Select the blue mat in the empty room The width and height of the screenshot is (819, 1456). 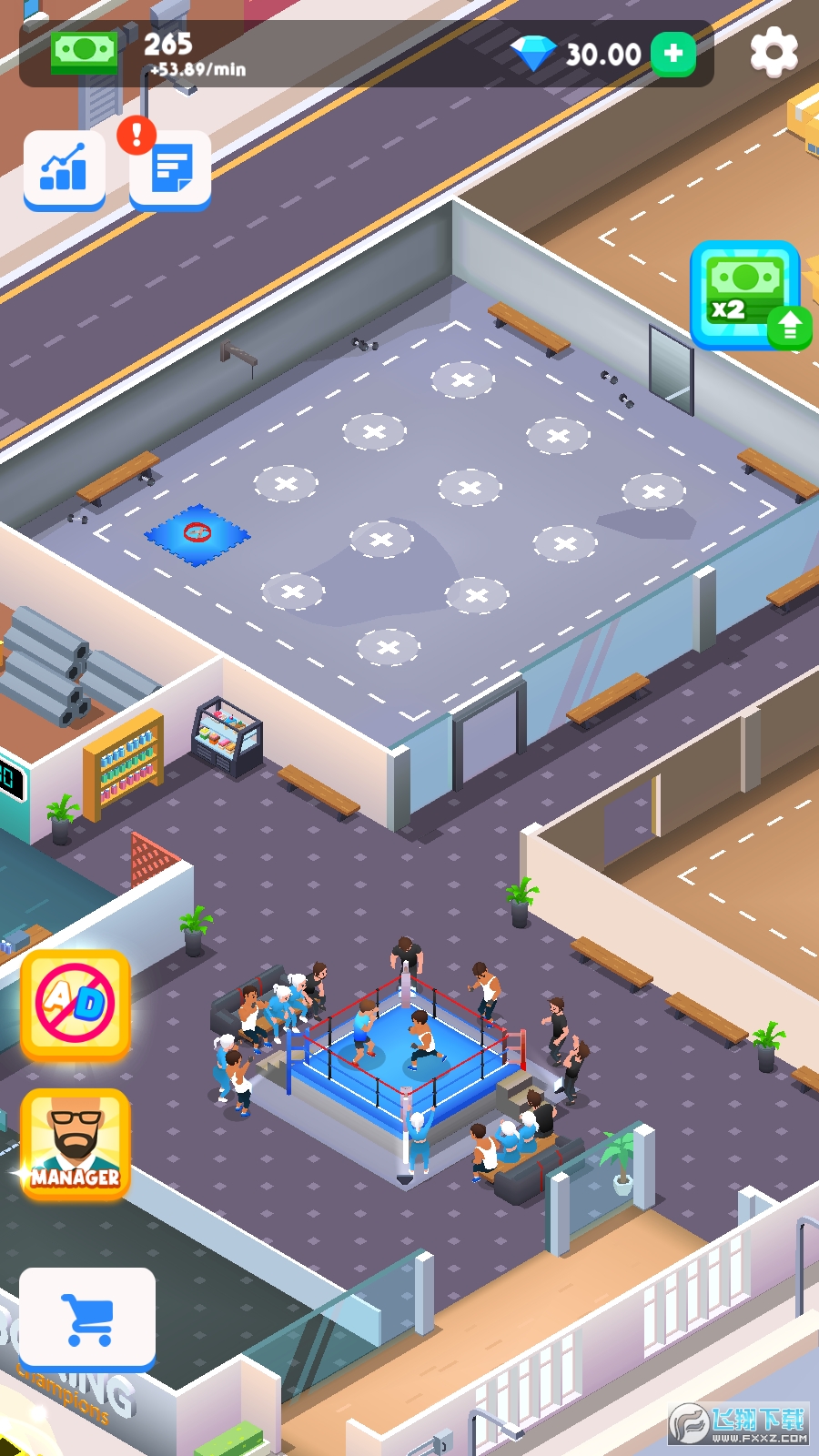197,534
